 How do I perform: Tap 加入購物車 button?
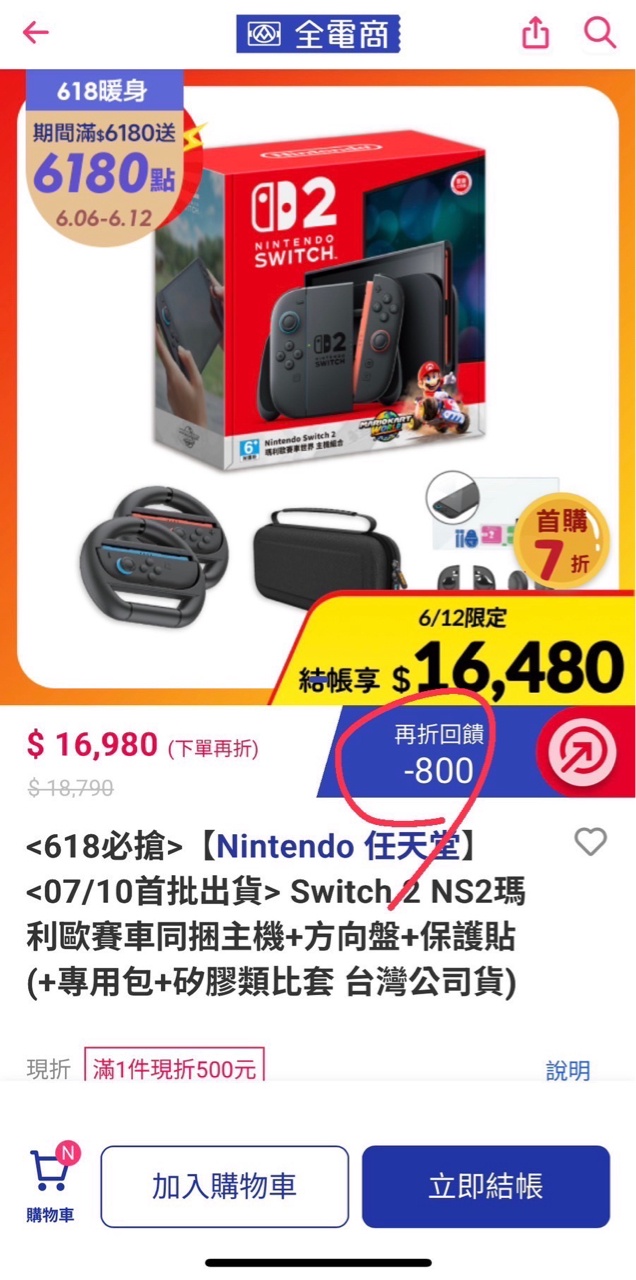[x=224, y=1186]
